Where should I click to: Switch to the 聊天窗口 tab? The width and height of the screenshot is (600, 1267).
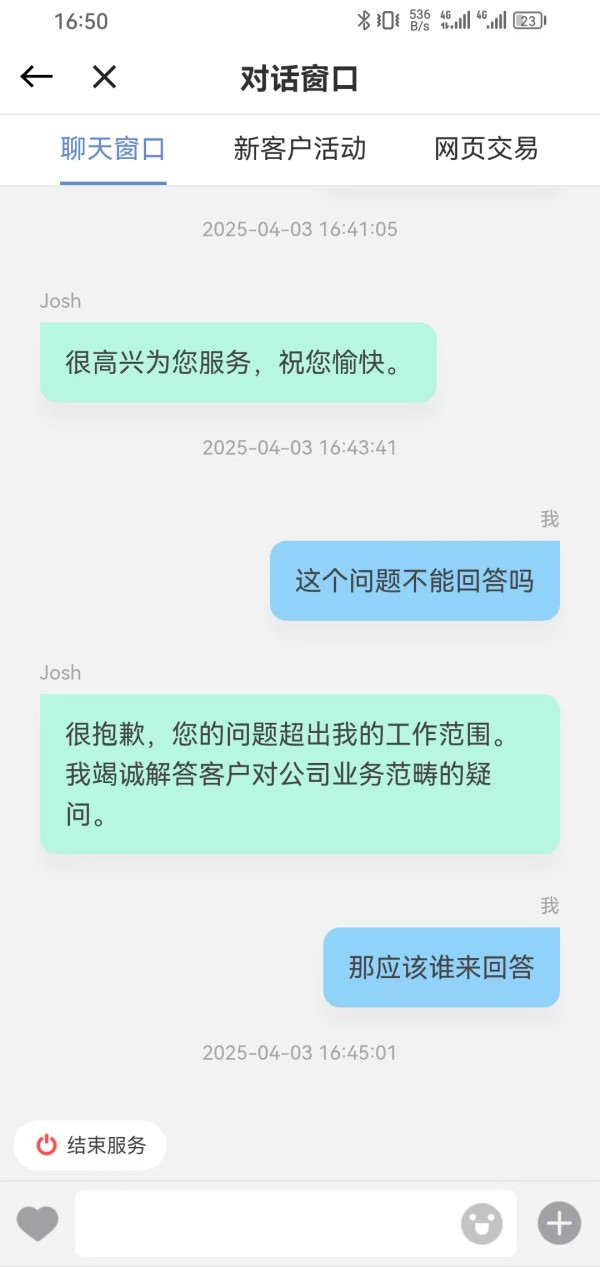[x=113, y=149]
